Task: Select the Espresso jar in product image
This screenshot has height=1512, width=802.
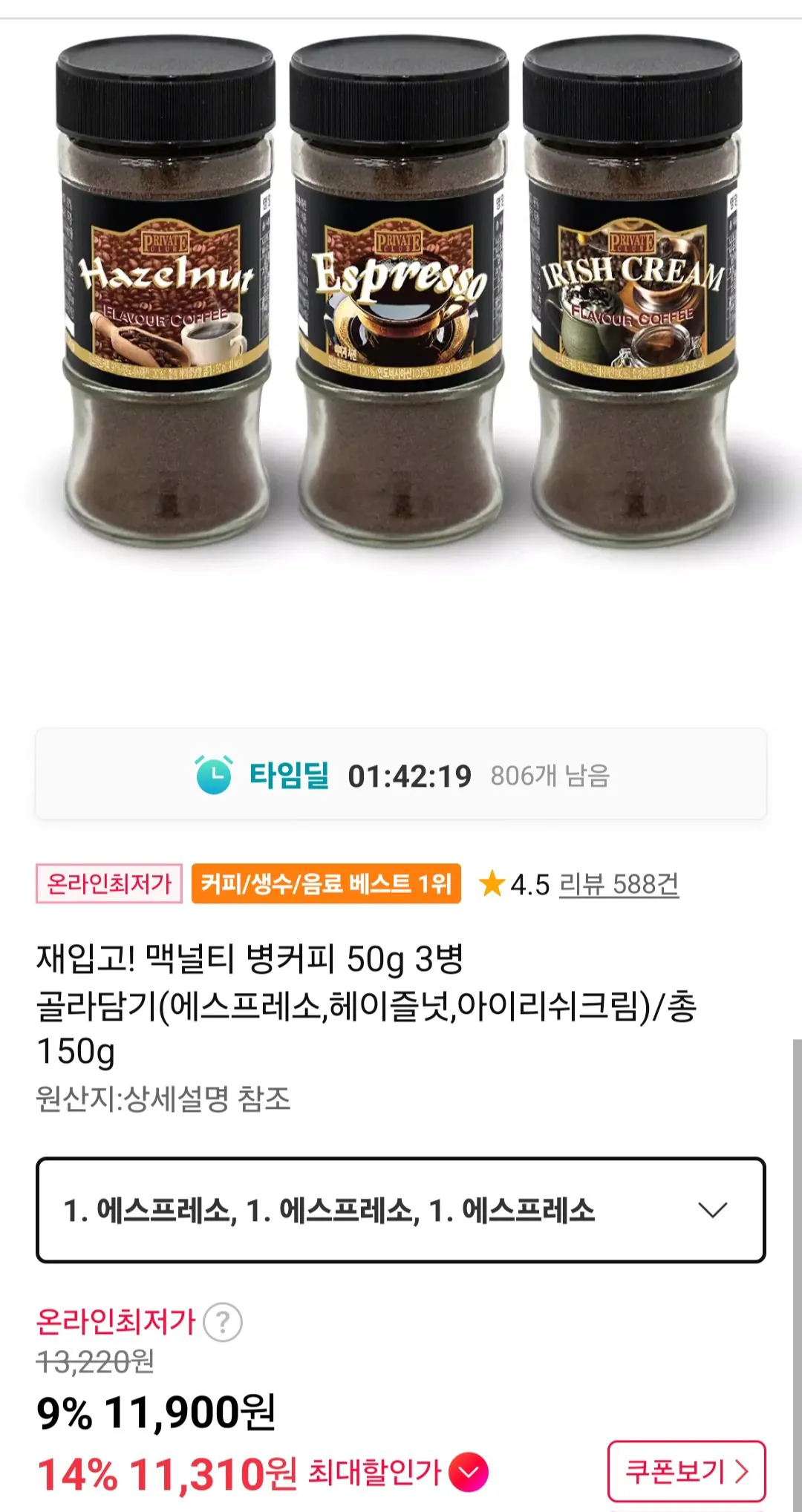Action: coord(398,297)
